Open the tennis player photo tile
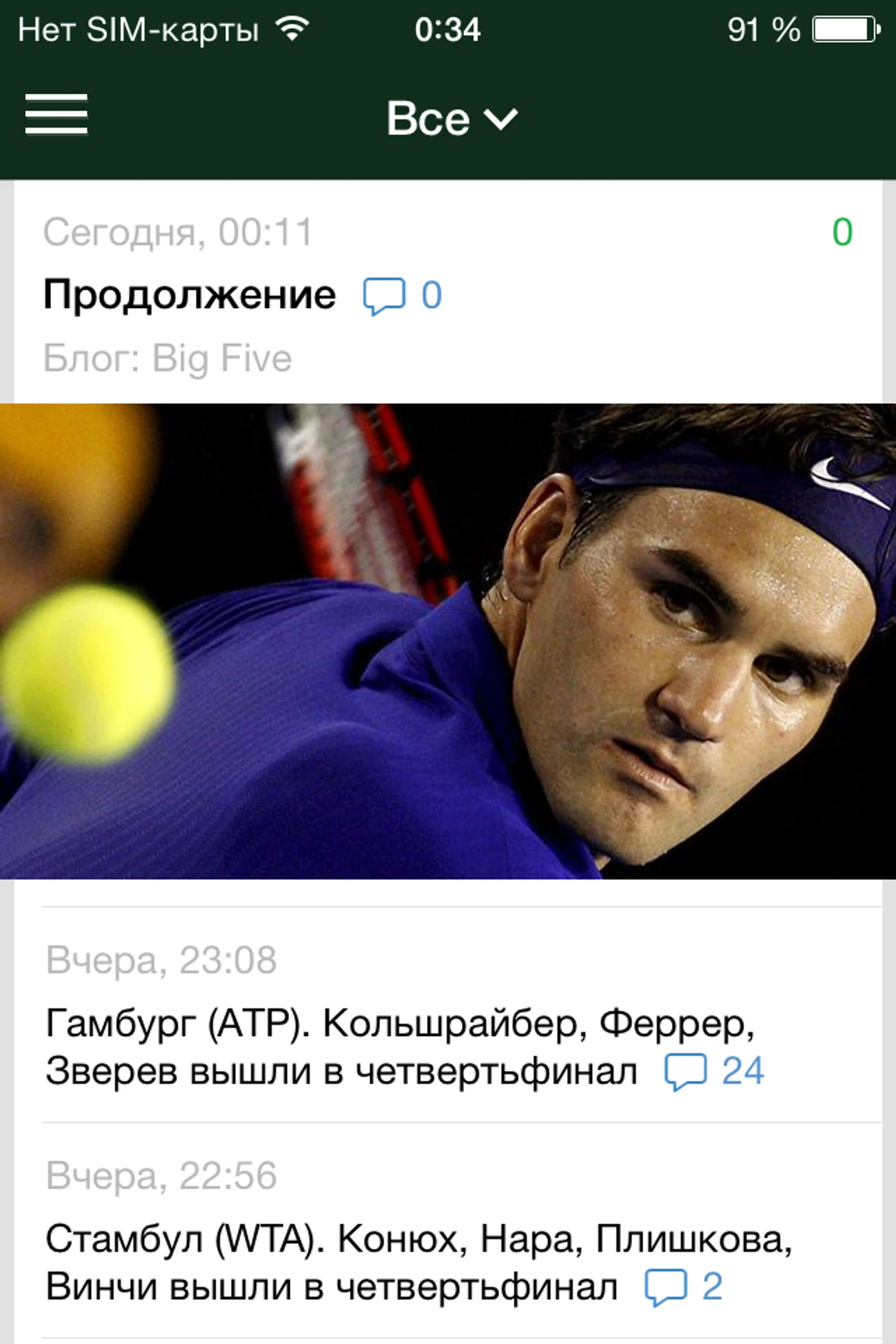Image resolution: width=896 pixels, height=1344 pixels. 448,641
